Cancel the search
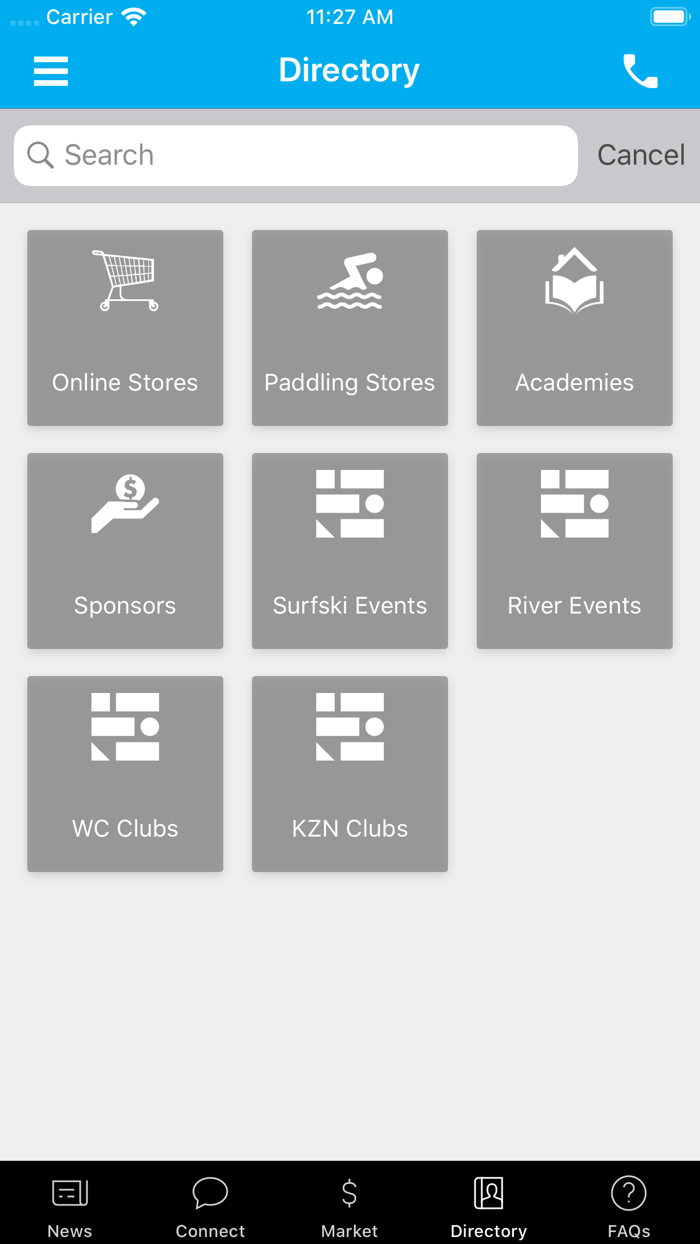 (x=641, y=155)
